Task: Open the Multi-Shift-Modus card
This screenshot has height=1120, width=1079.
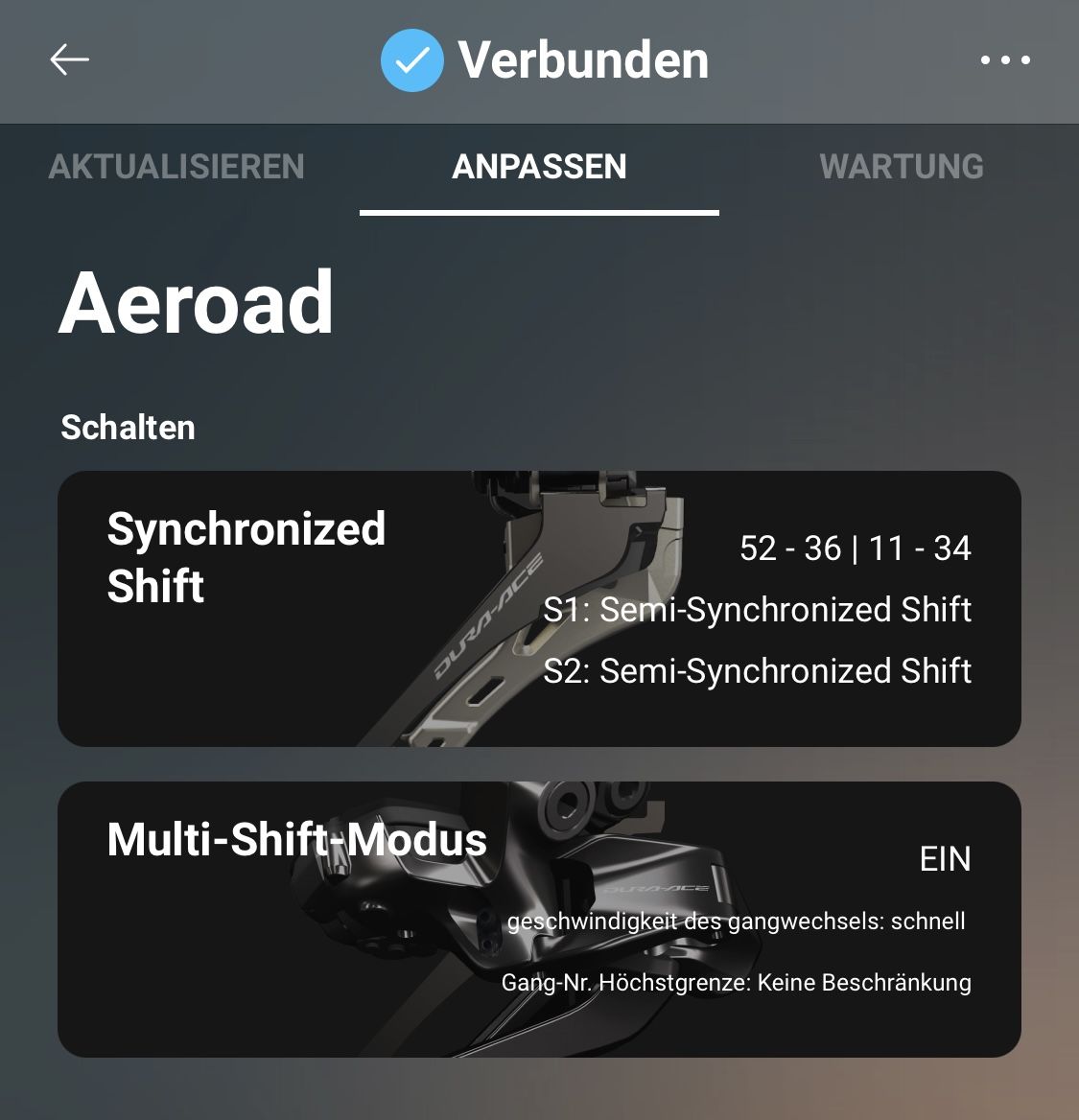Action: click(x=539, y=919)
